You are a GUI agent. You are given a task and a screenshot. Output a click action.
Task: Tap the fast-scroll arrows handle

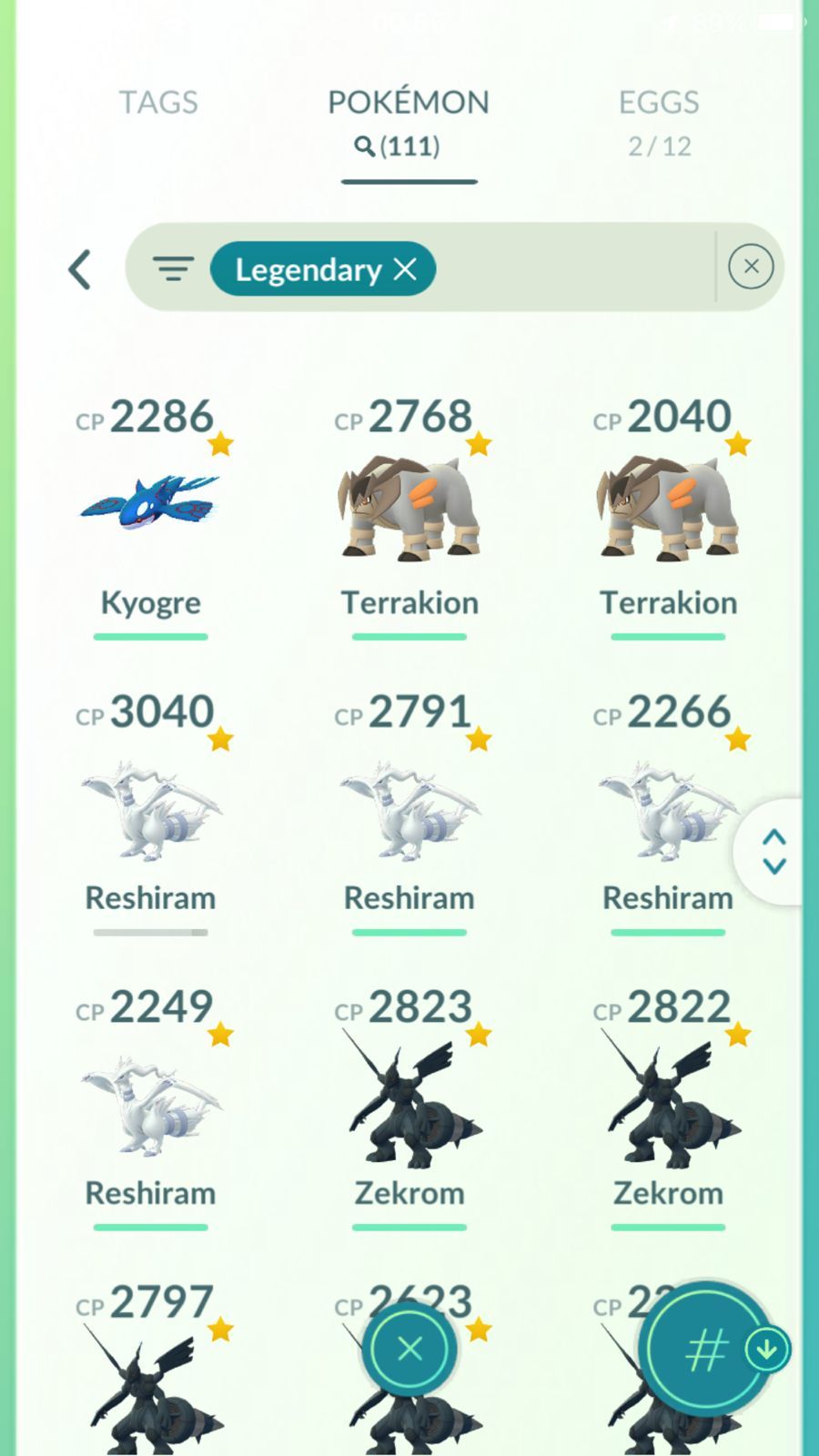click(x=773, y=851)
